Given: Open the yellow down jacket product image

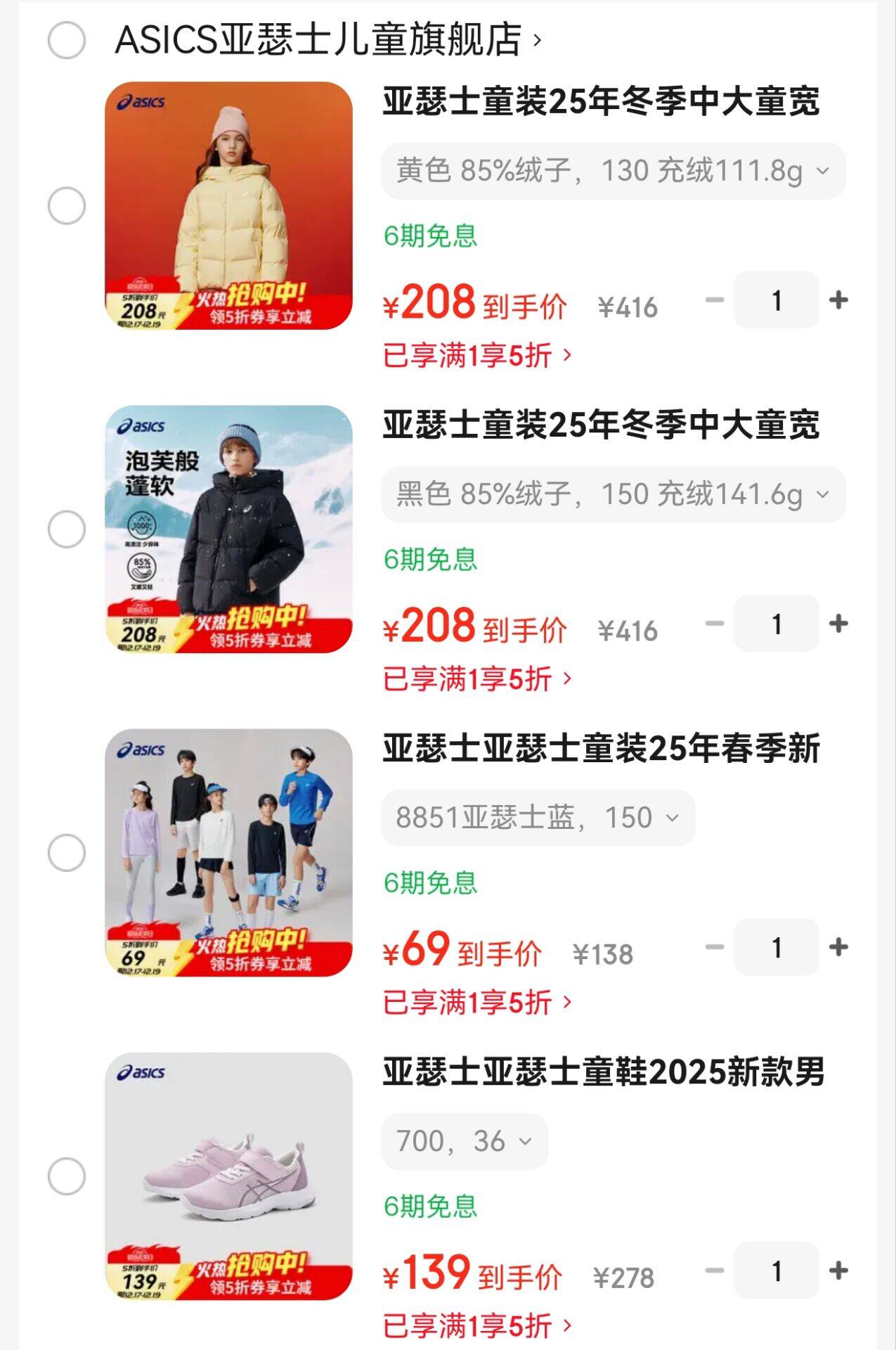Looking at the screenshot, I should pyautogui.click(x=228, y=205).
